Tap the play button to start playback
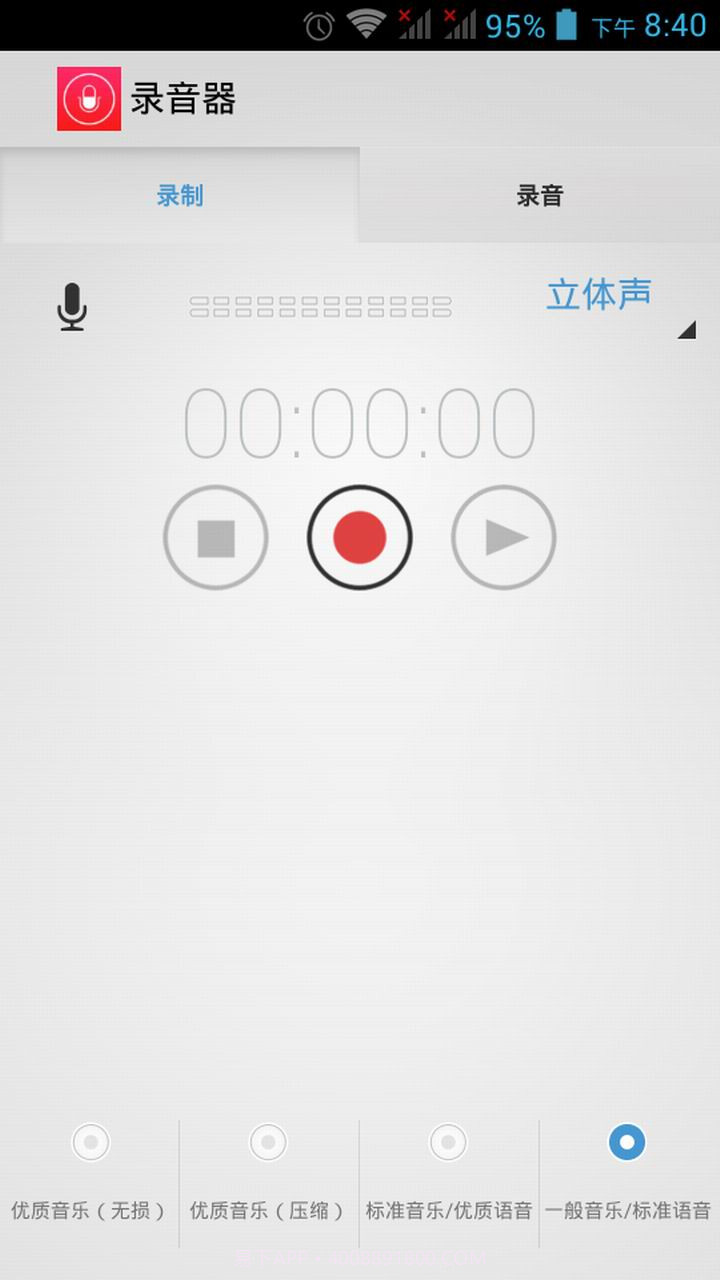 coord(503,537)
